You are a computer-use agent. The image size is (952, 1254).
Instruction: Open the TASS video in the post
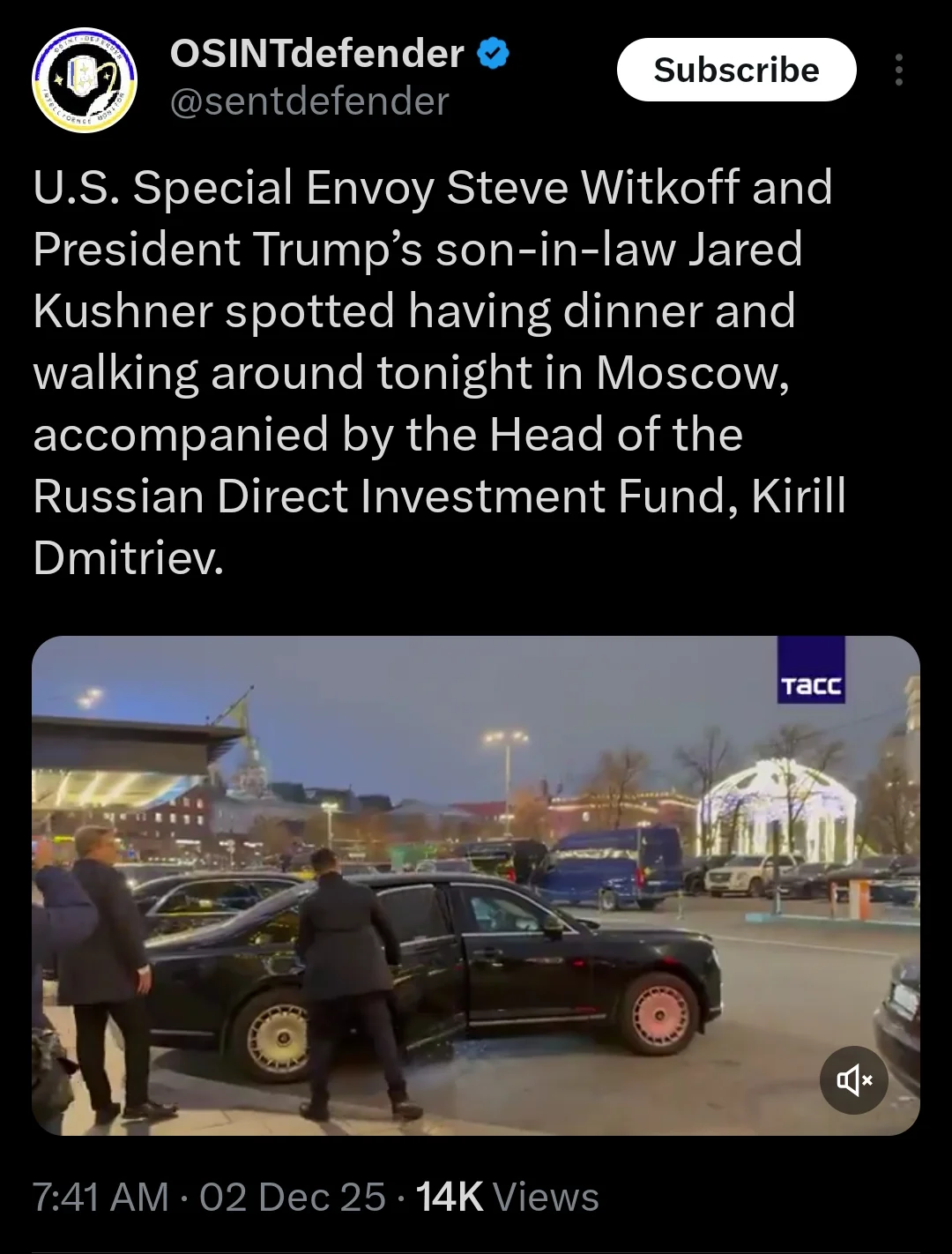[x=476, y=885]
